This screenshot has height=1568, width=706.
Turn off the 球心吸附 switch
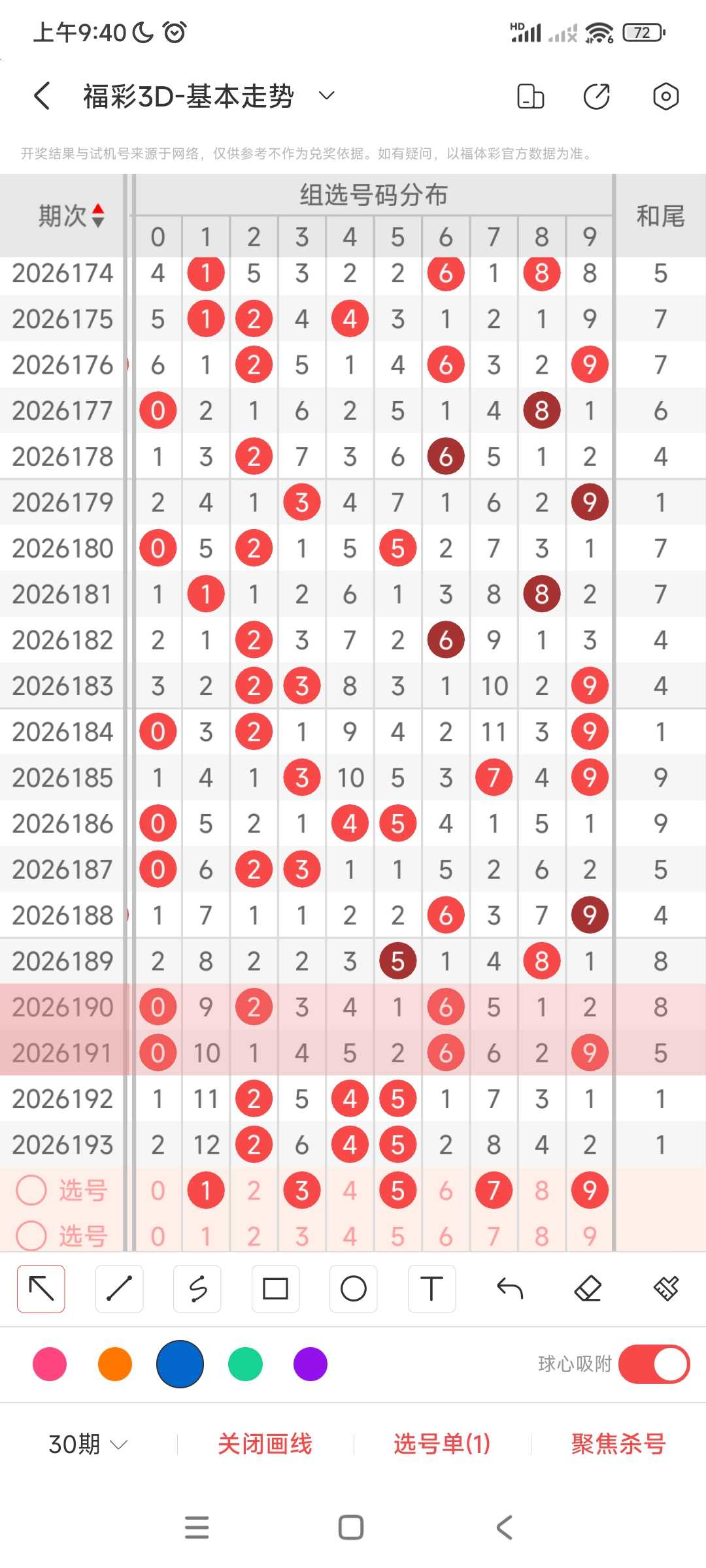[654, 1364]
